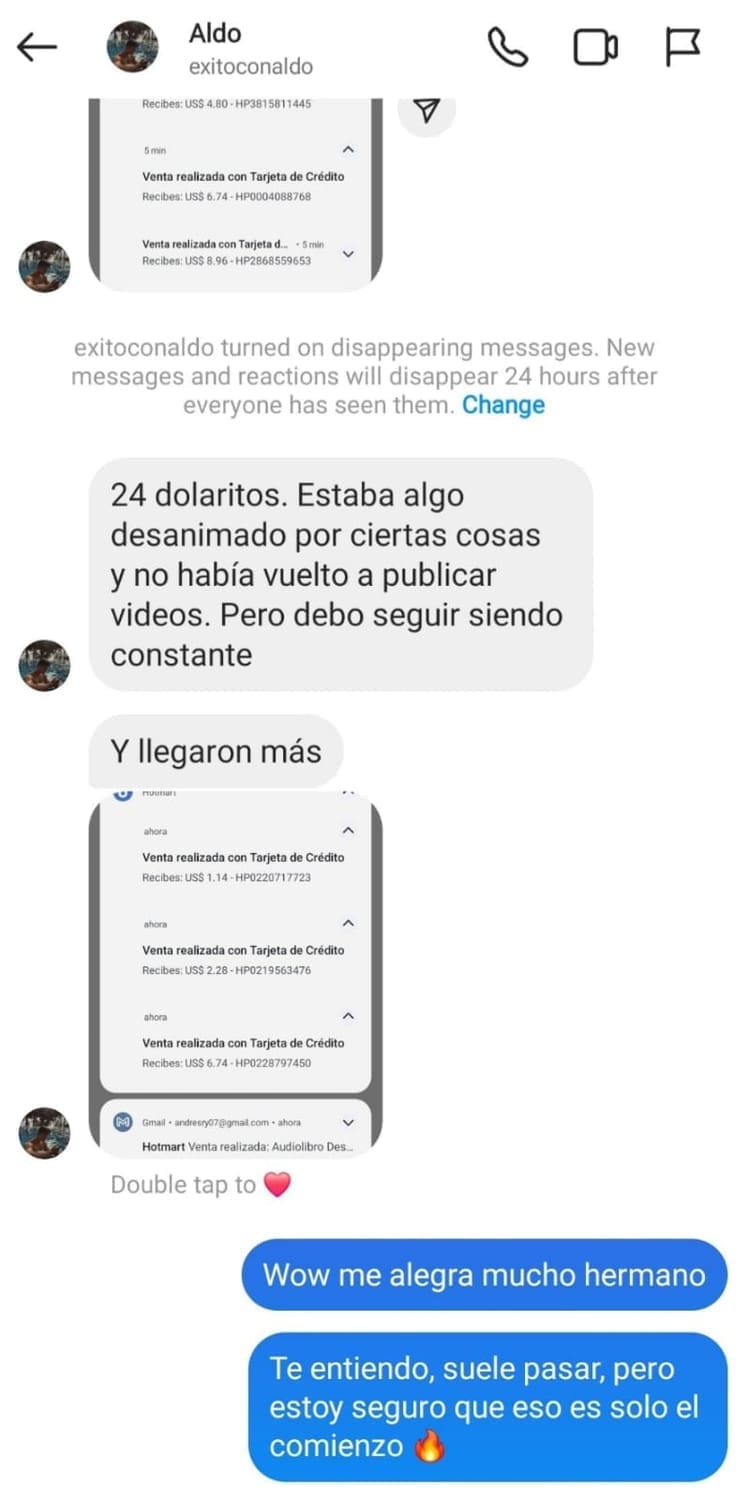This screenshot has width=748, height=1500.
Task: Tap the blue bubble Wow me alegra mucho hermano
Action: (x=484, y=1274)
